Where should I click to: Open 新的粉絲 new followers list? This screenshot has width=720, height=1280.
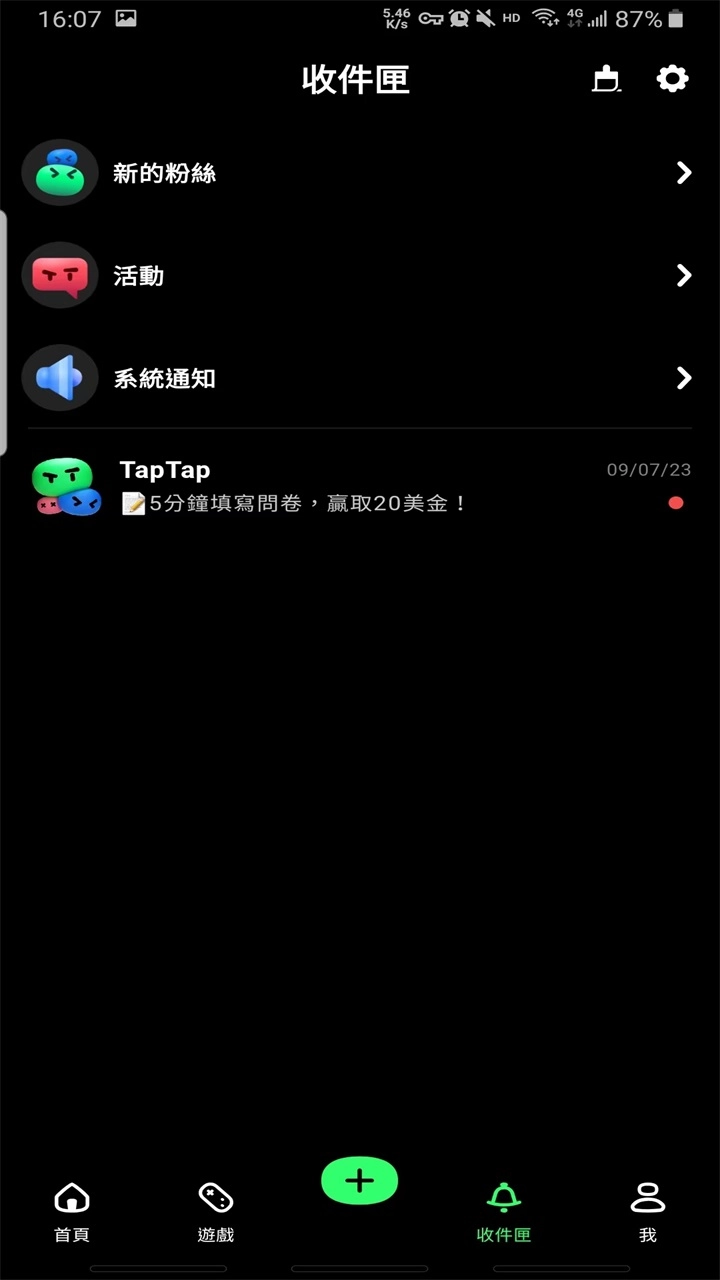click(x=360, y=173)
